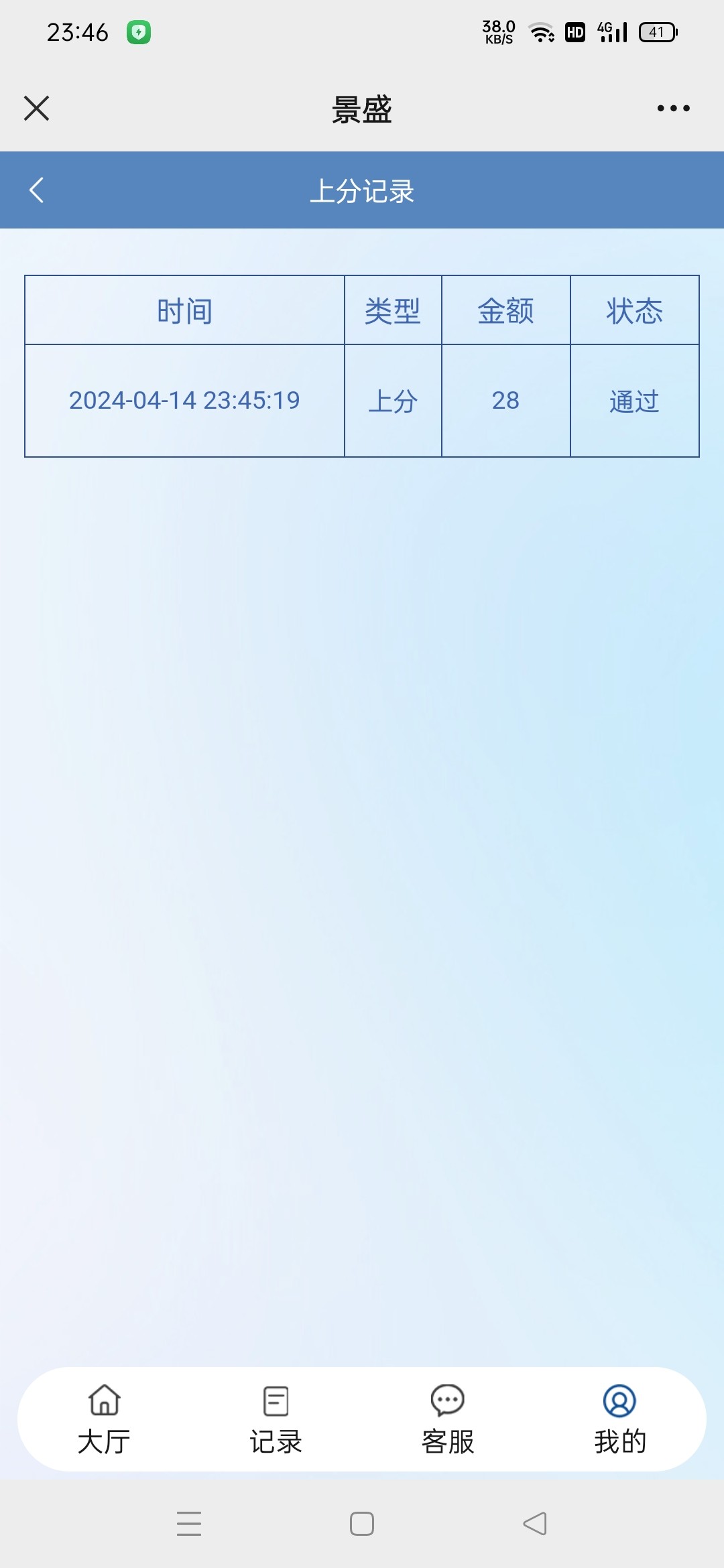The image size is (724, 1568).
Task: Open the 记录 tab
Action: click(x=276, y=1419)
